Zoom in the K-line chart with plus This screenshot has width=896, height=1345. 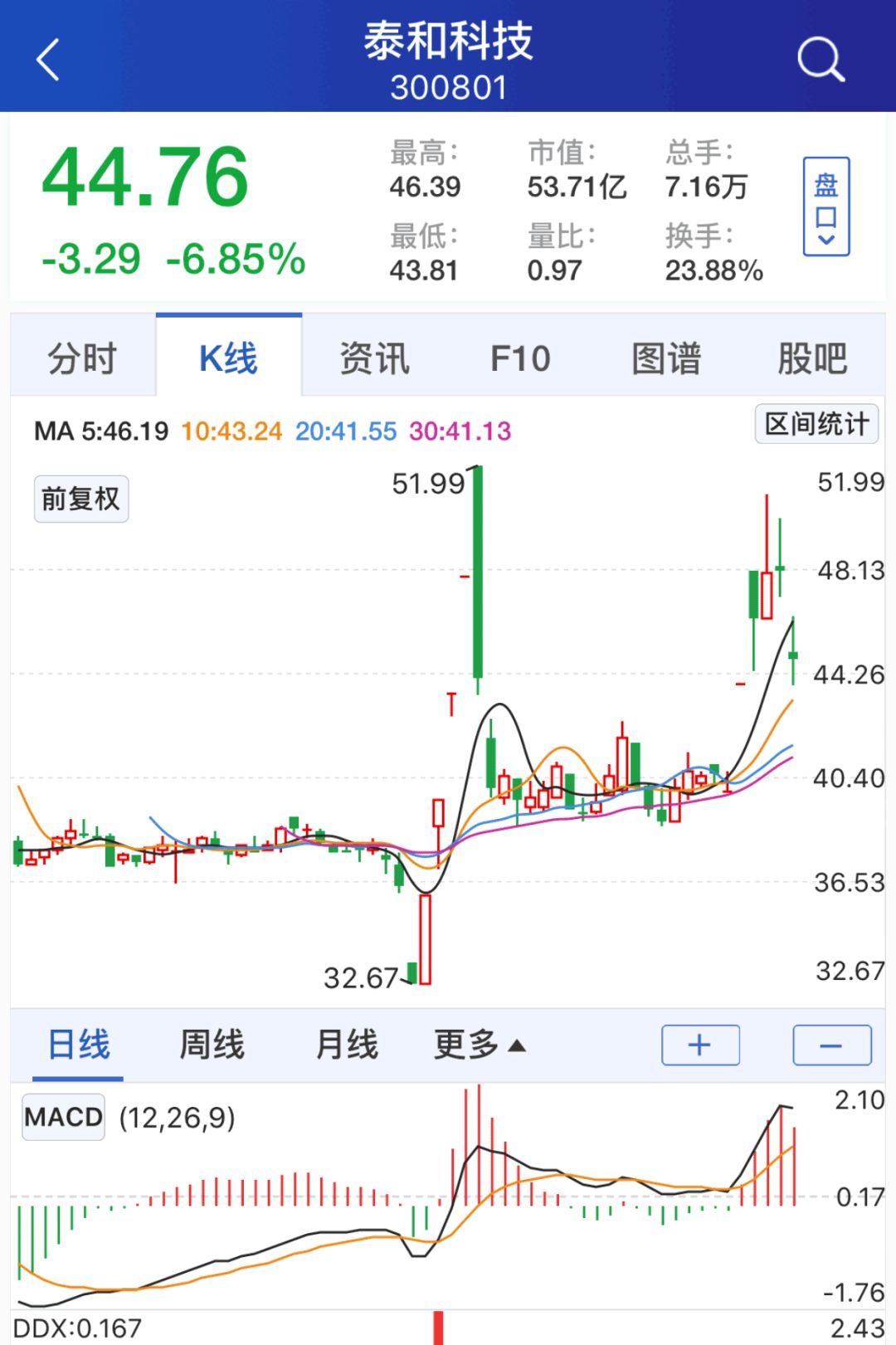700,1045
